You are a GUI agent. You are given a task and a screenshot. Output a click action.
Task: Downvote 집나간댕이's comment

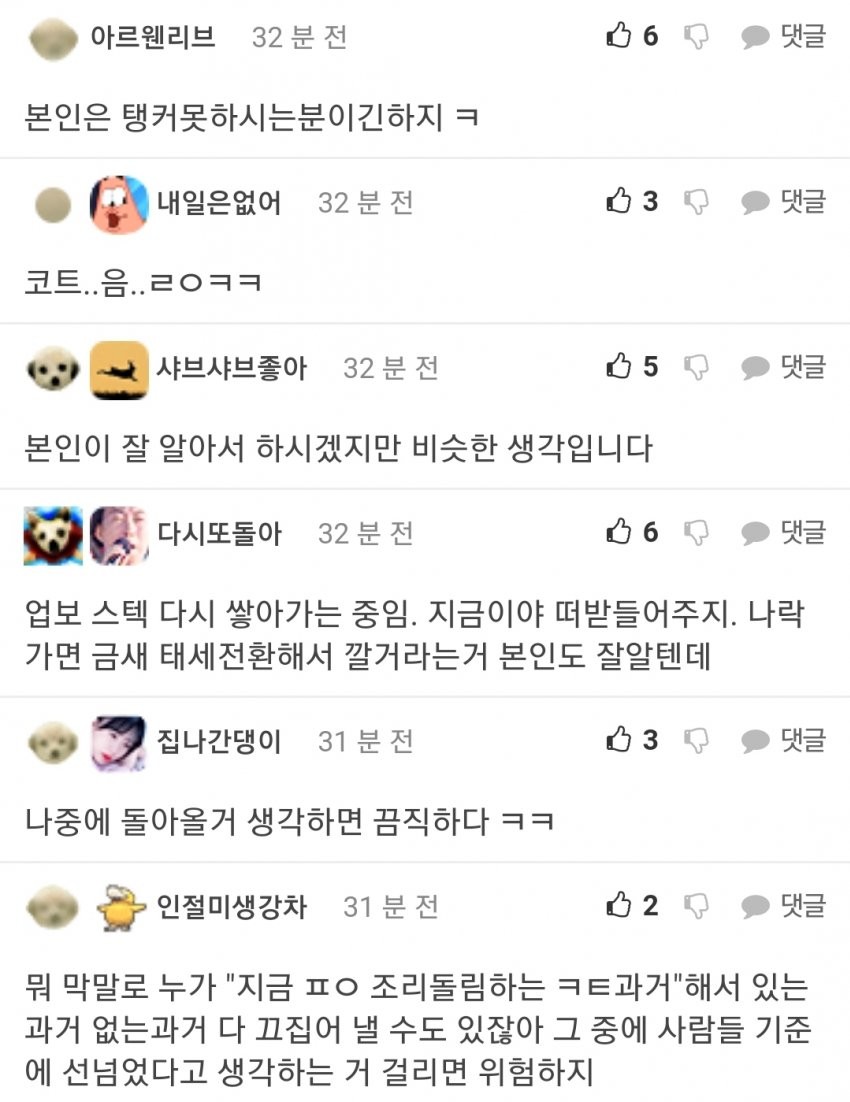click(x=696, y=740)
